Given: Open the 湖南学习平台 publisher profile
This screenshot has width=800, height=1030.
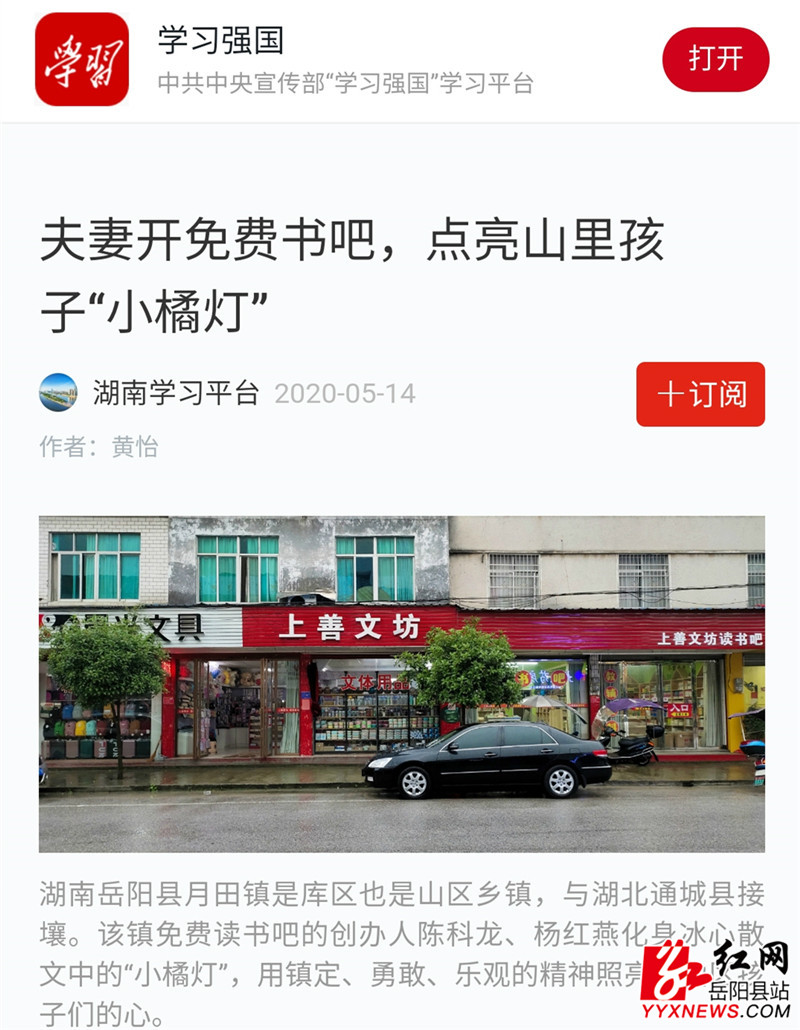Looking at the screenshot, I should pos(175,393).
